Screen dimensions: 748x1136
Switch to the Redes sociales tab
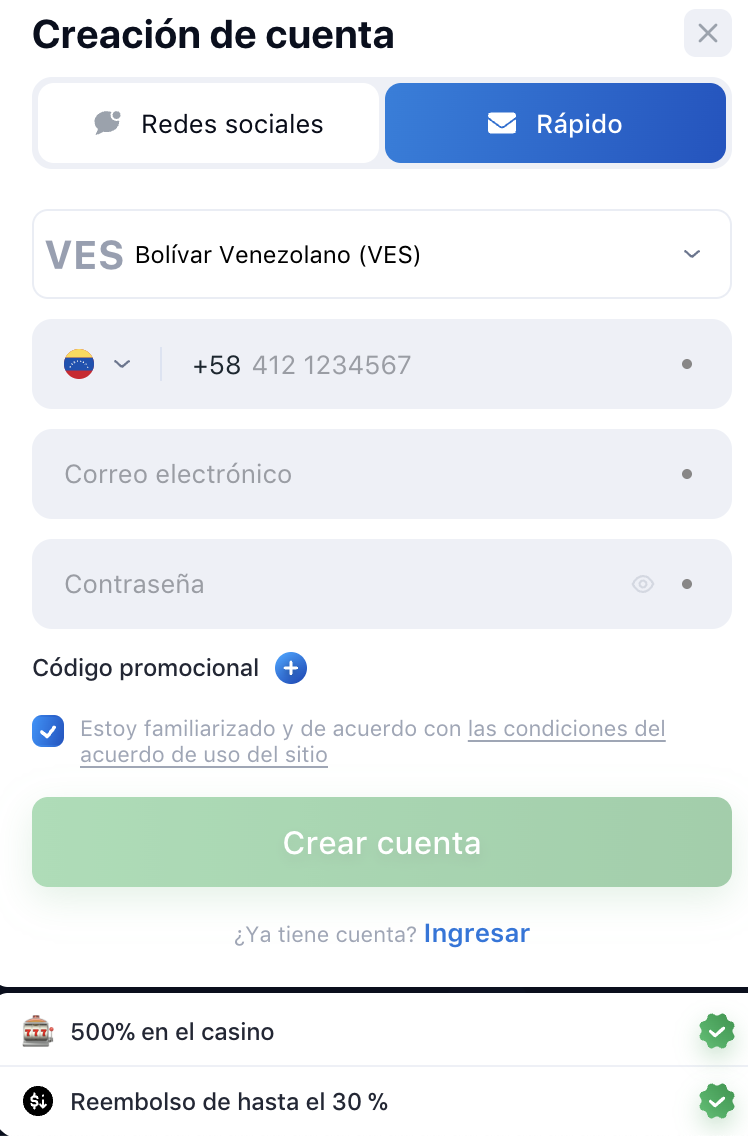[207, 123]
